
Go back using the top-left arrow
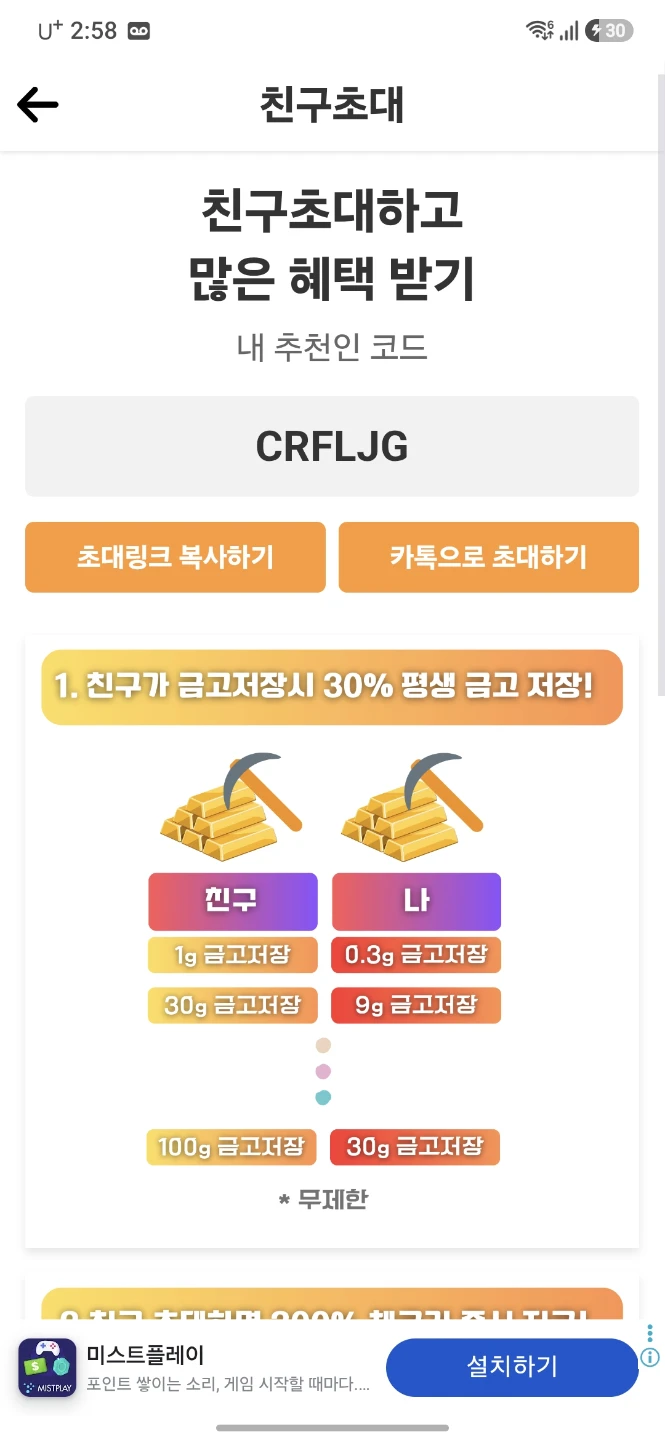coord(38,104)
